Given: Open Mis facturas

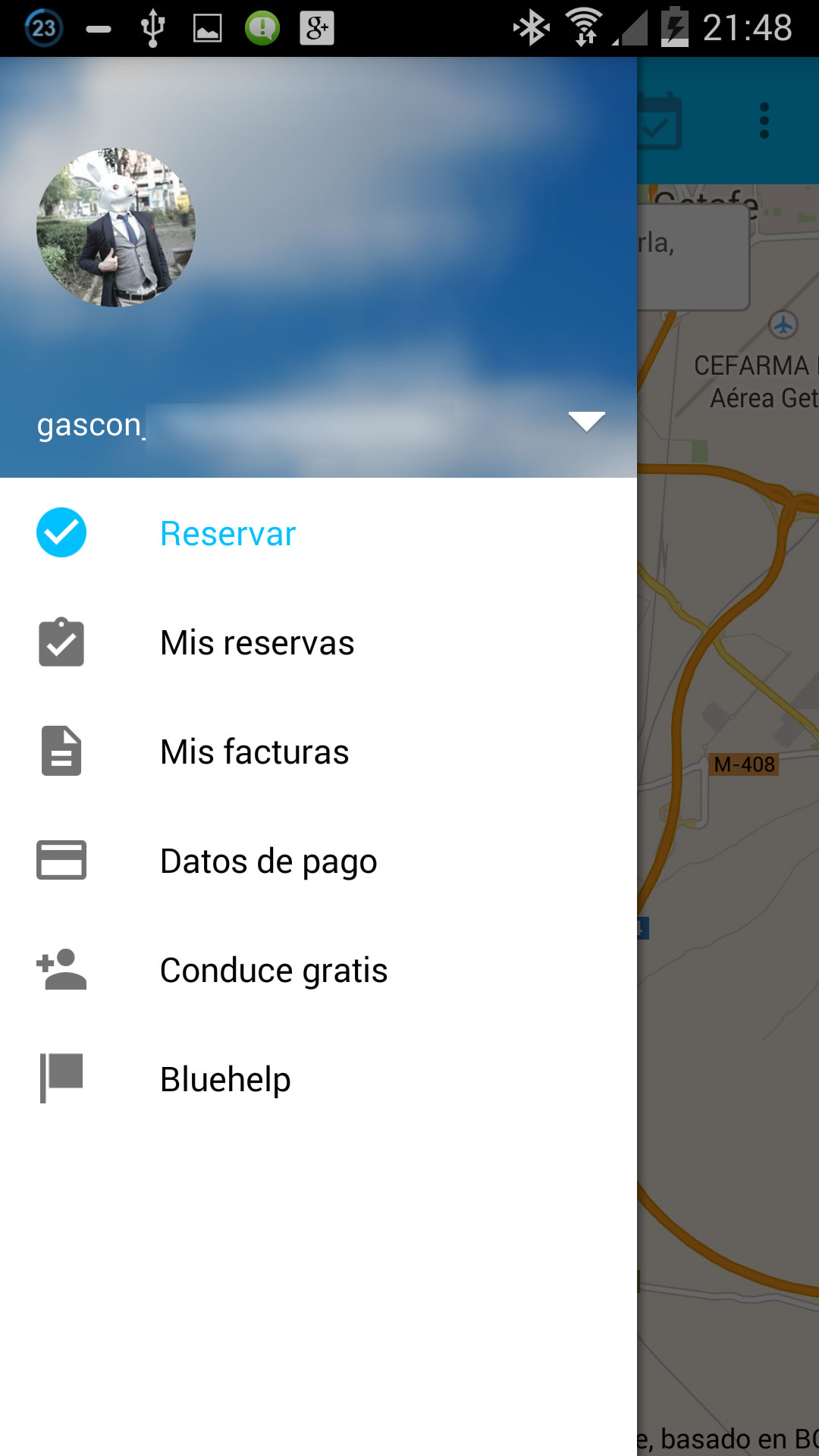Looking at the screenshot, I should point(254,752).
